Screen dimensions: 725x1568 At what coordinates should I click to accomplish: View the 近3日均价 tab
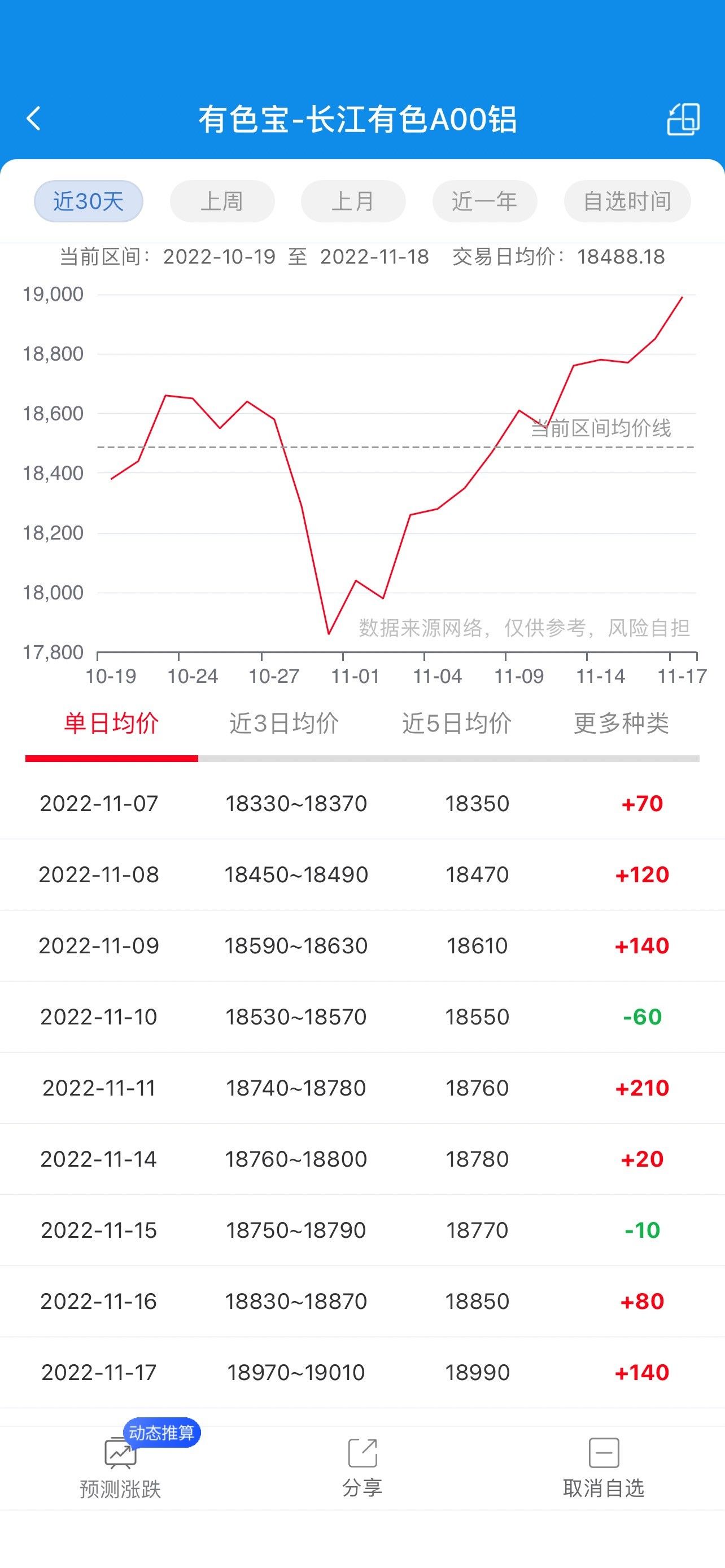pyautogui.click(x=283, y=723)
